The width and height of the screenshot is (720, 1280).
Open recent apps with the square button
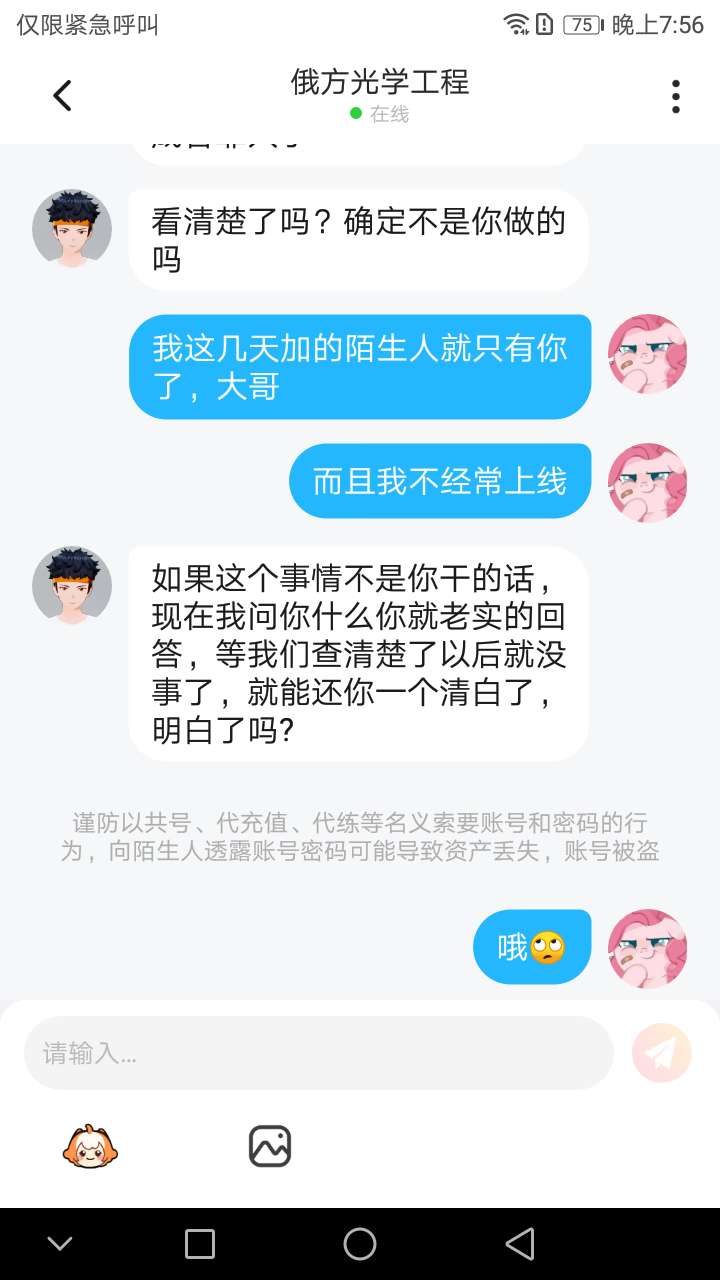pyautogui.click(x=200, y=1244)
